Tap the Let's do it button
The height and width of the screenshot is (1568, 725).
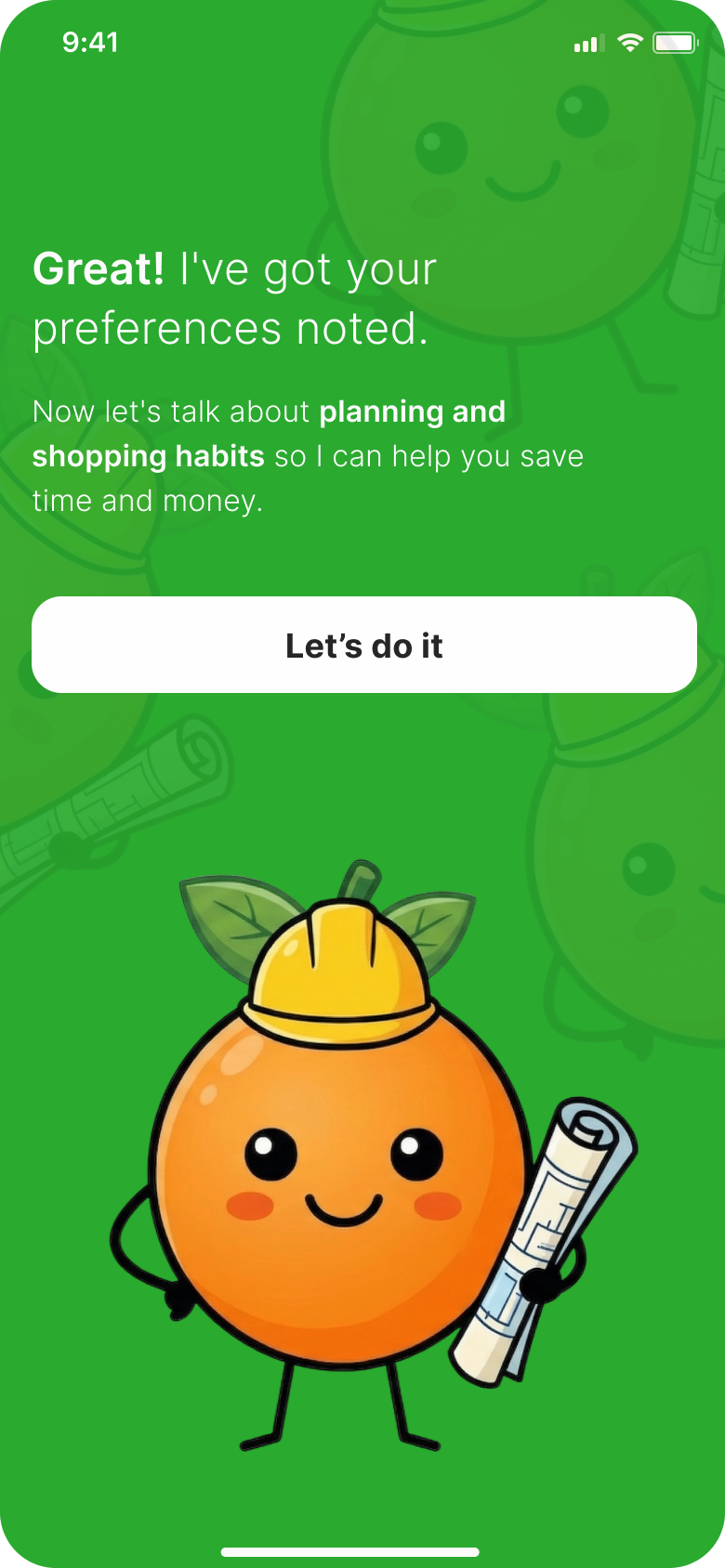click(363, 645)
